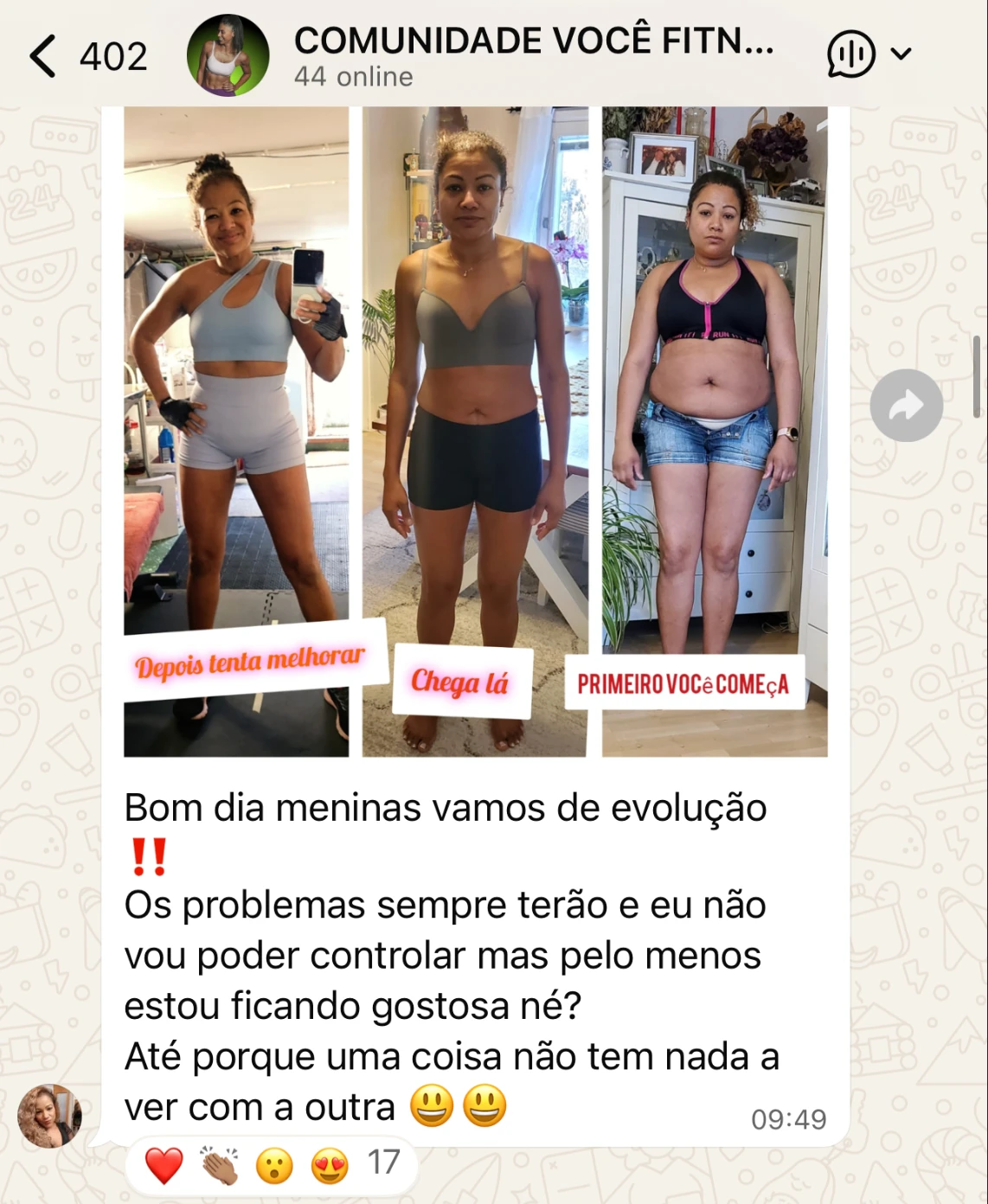Open the group profile picture
This screenshot has height=1204, width=988.
tap(228, 55)
